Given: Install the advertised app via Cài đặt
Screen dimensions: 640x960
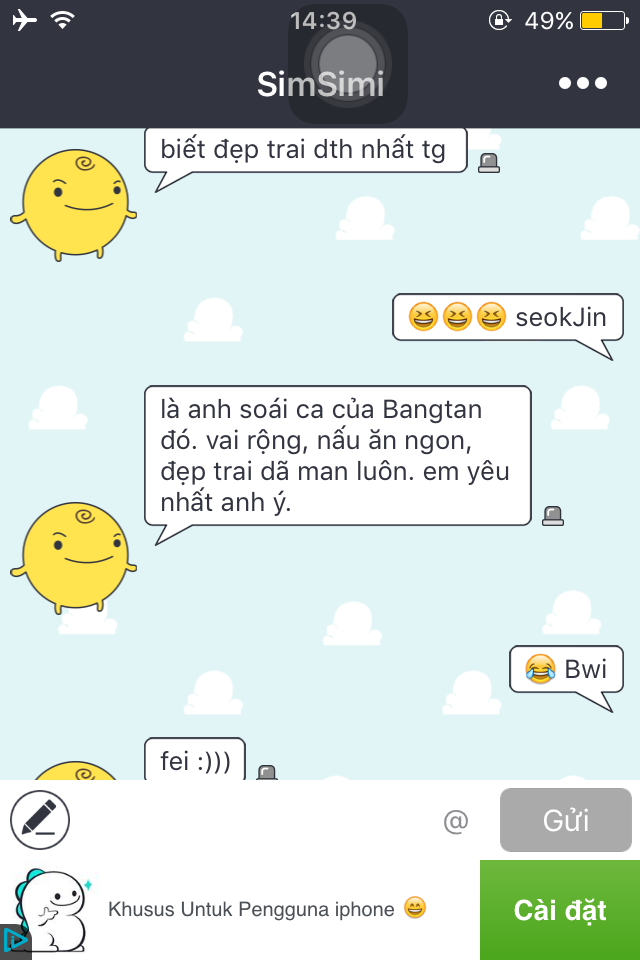Looking at the screenshot, I should pyautogui.click(x=560, y=910).
